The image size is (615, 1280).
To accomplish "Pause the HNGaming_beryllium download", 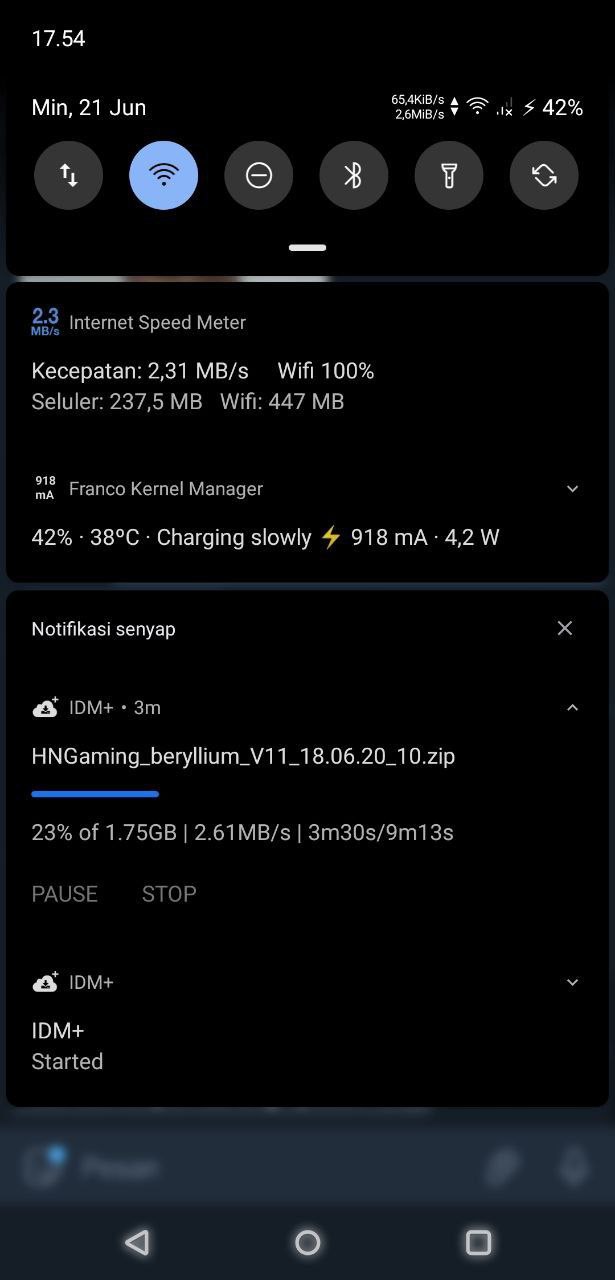I will click(65, 894).
